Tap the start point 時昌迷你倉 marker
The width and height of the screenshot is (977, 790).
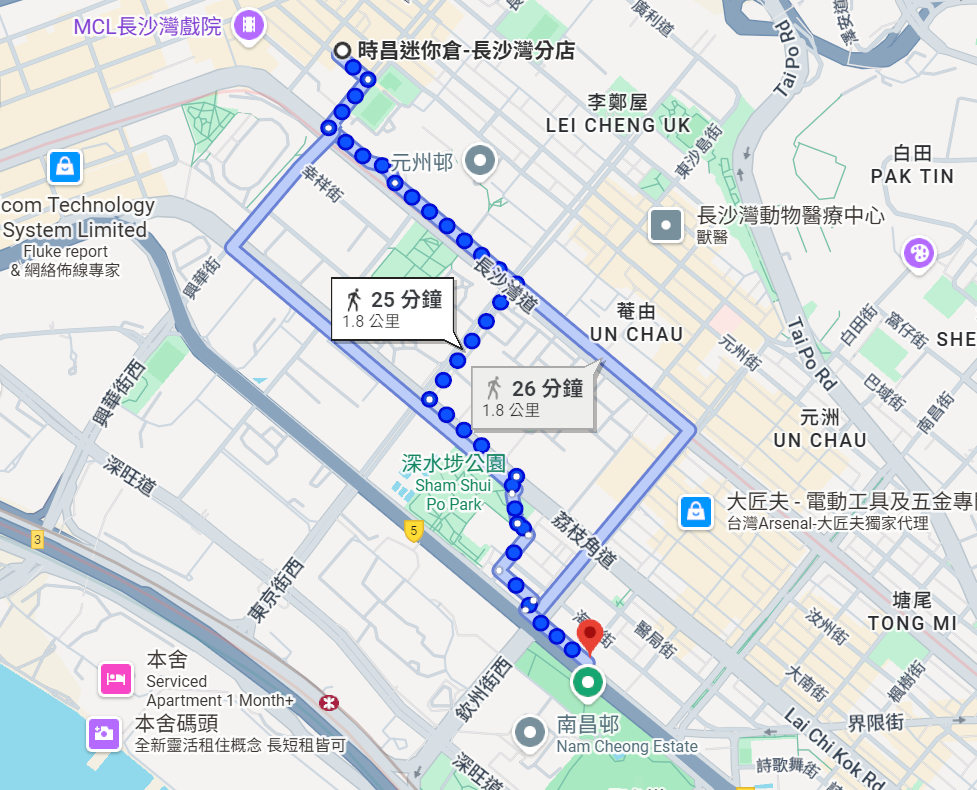(x=342, y=51)
